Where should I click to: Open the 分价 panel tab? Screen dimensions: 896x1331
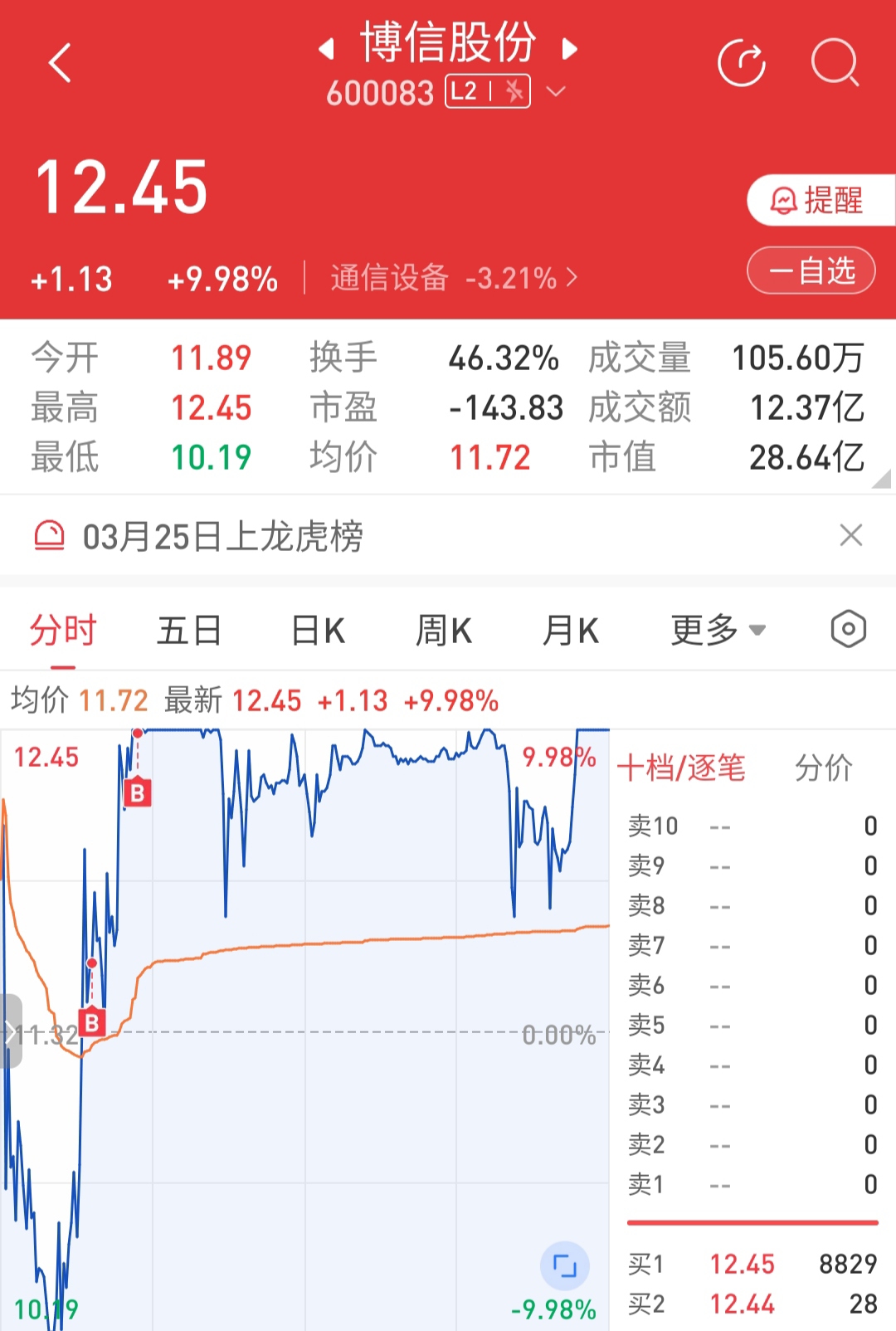tap(826, 769)
